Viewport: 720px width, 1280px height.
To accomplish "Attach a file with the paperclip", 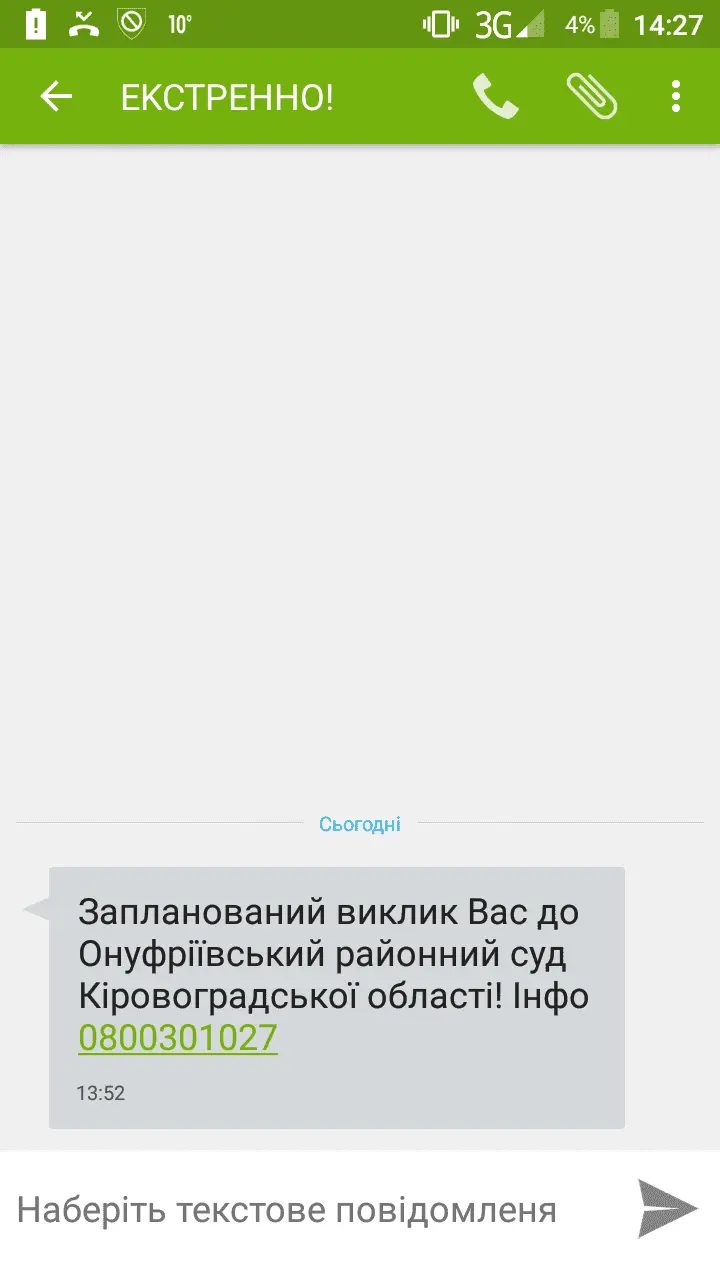I will (591, 97).
